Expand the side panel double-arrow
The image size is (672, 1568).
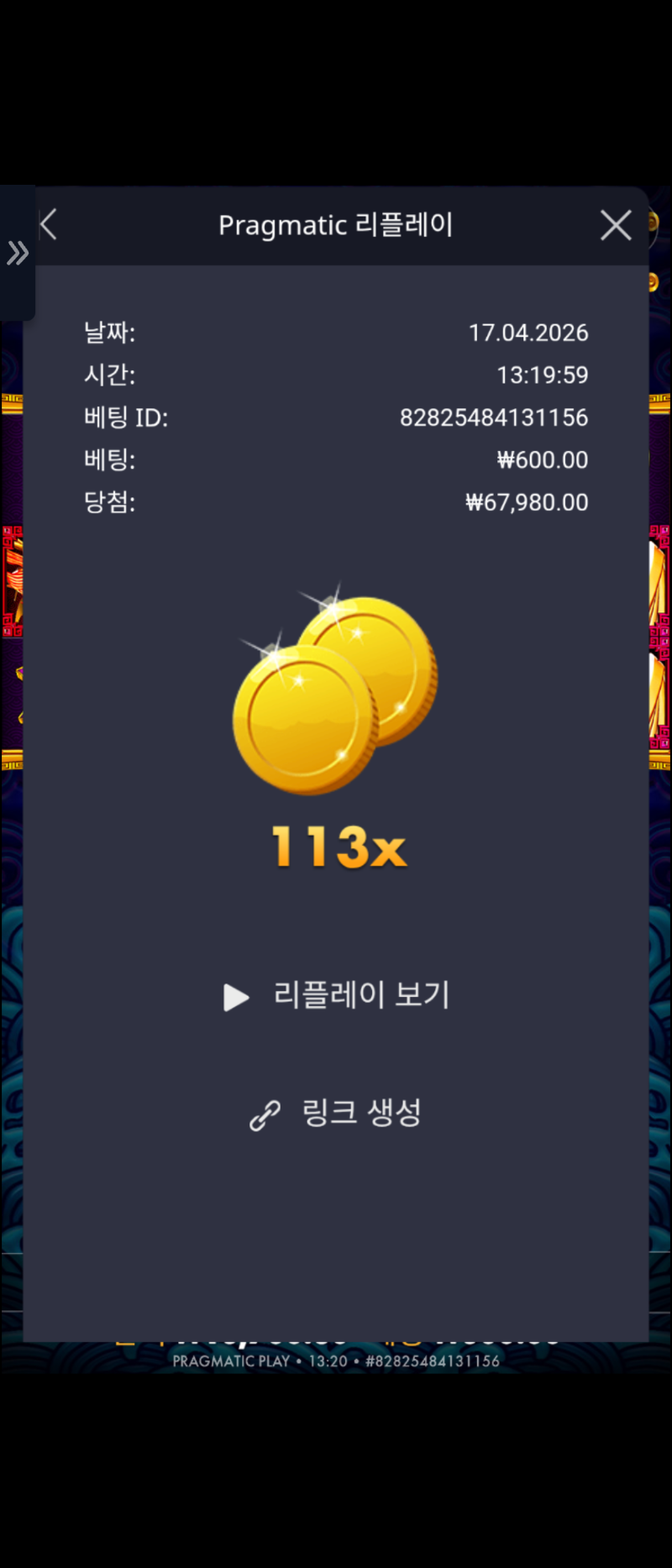click(17, 253)
